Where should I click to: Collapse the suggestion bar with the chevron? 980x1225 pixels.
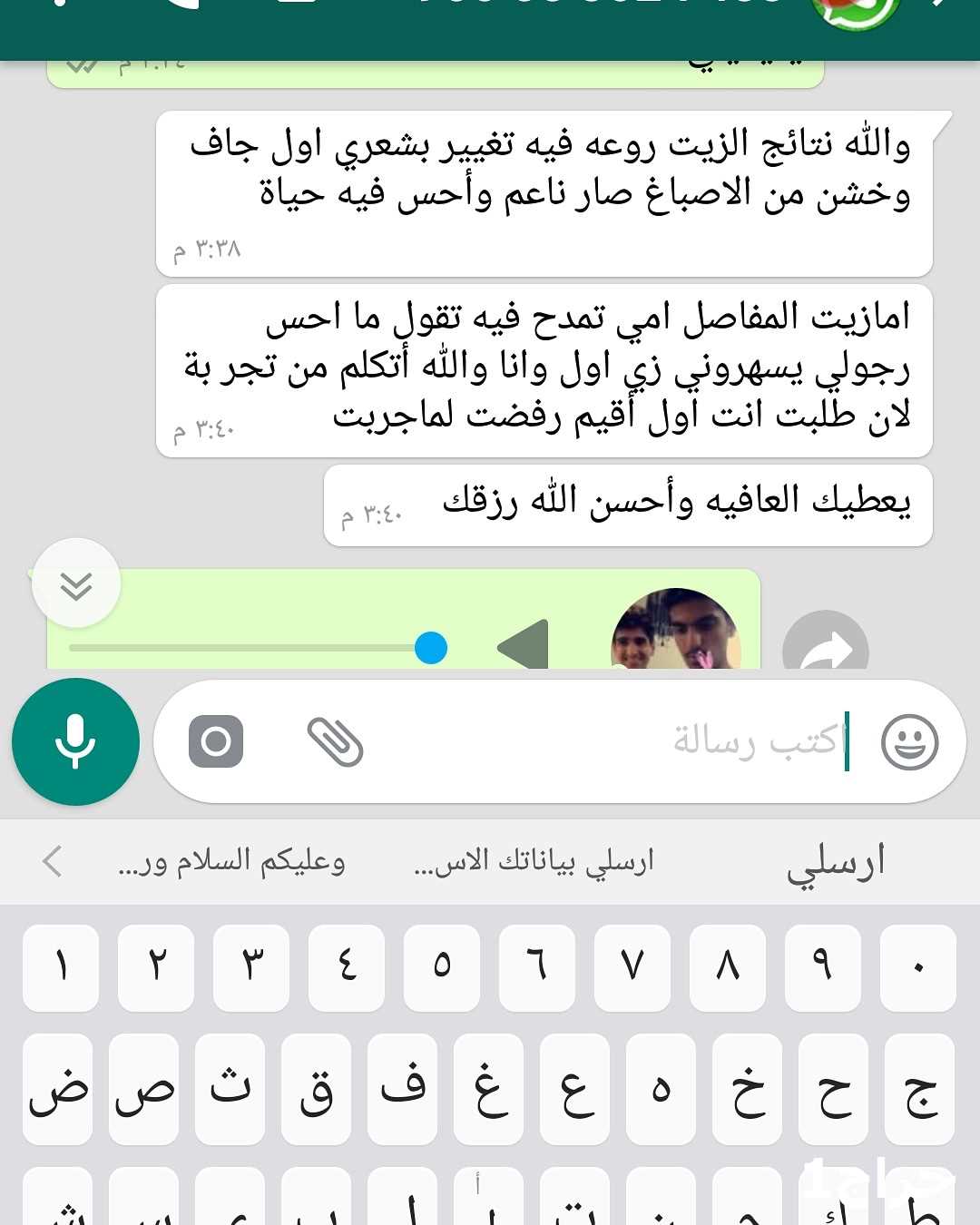click(x=53, y=861)
